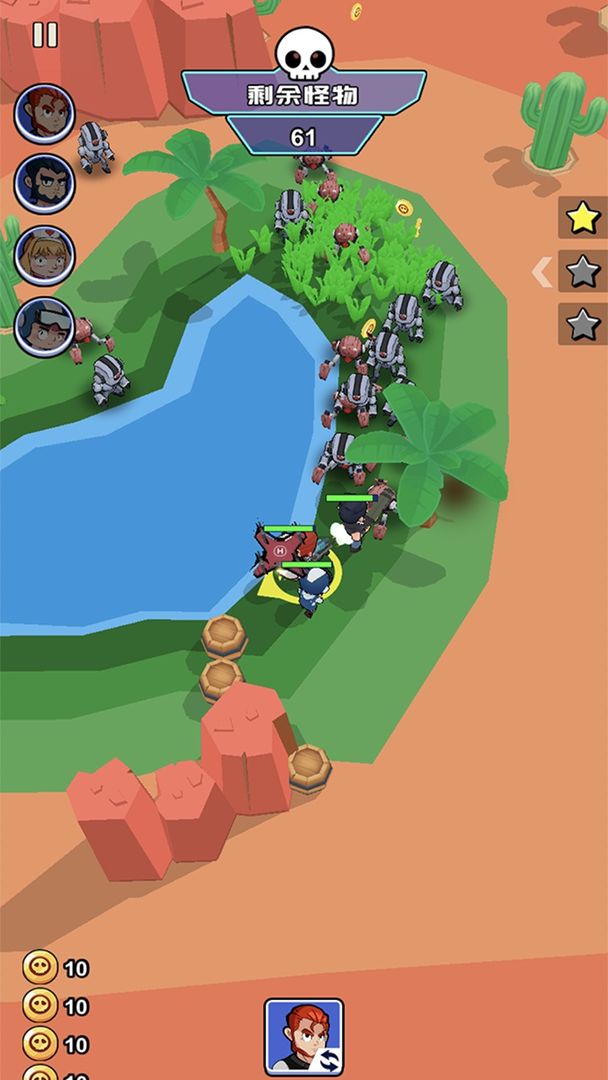Select the dark-haired bearded hero portrait
The width and height of the screenshot is (608, 1080).
(x=44, y=184)
